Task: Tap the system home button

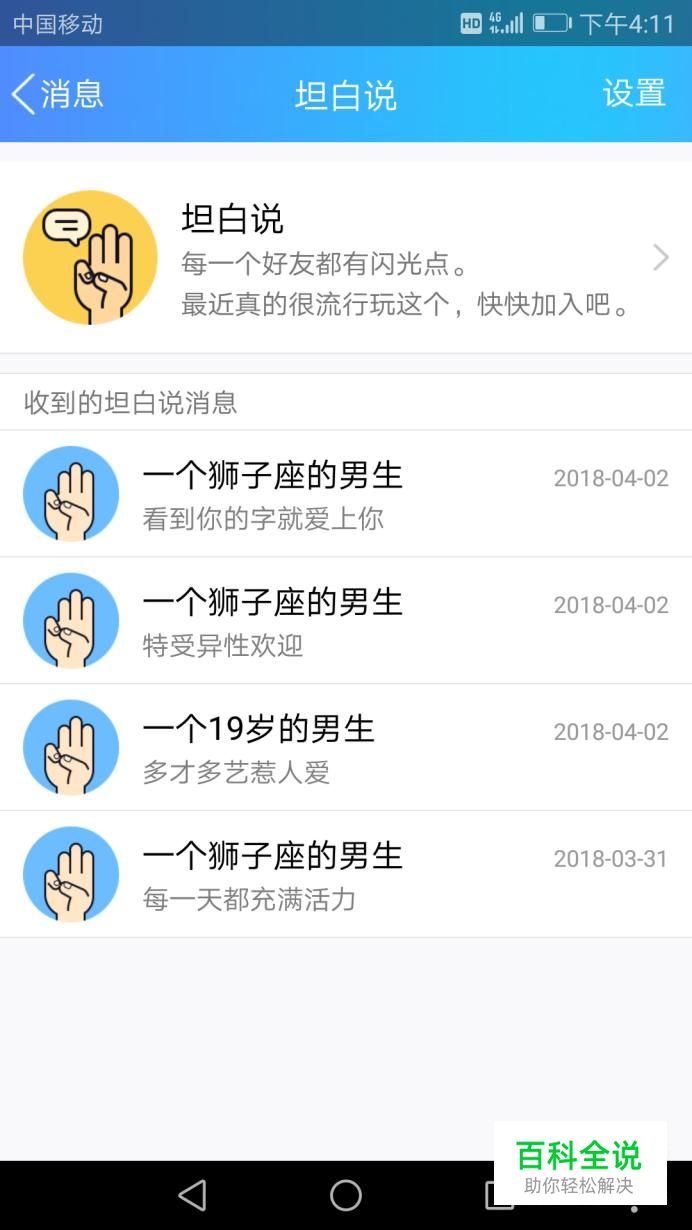Action: (346, 1195)
